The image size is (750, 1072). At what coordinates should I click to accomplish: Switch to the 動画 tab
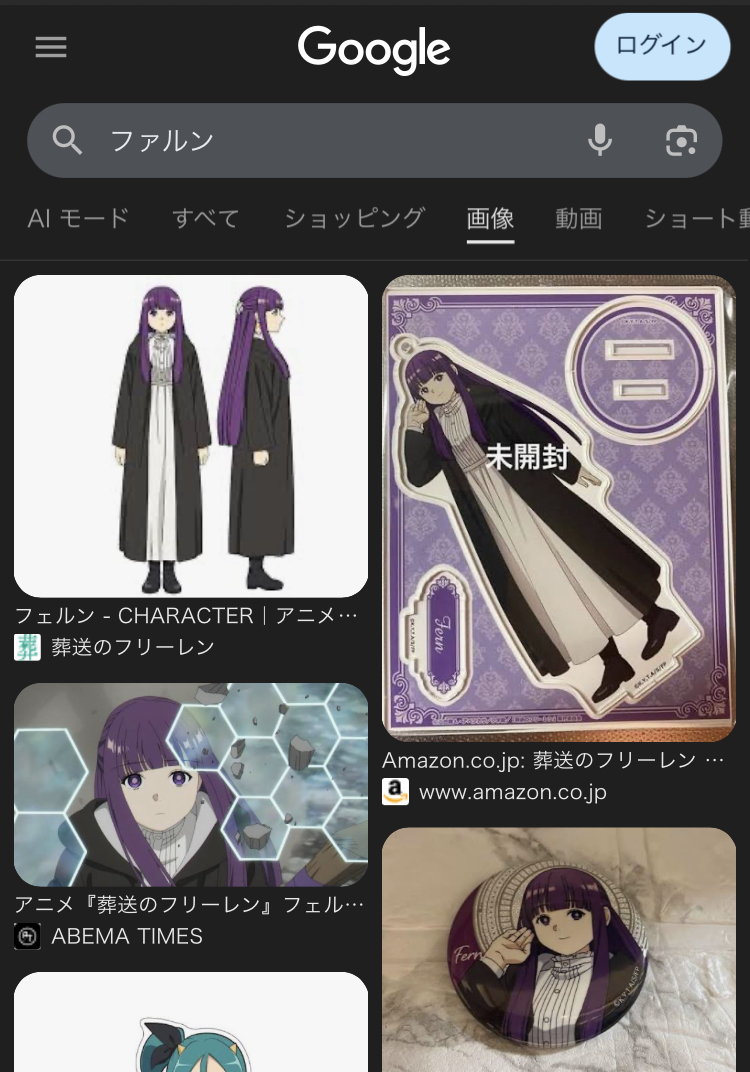coord(579,218)
